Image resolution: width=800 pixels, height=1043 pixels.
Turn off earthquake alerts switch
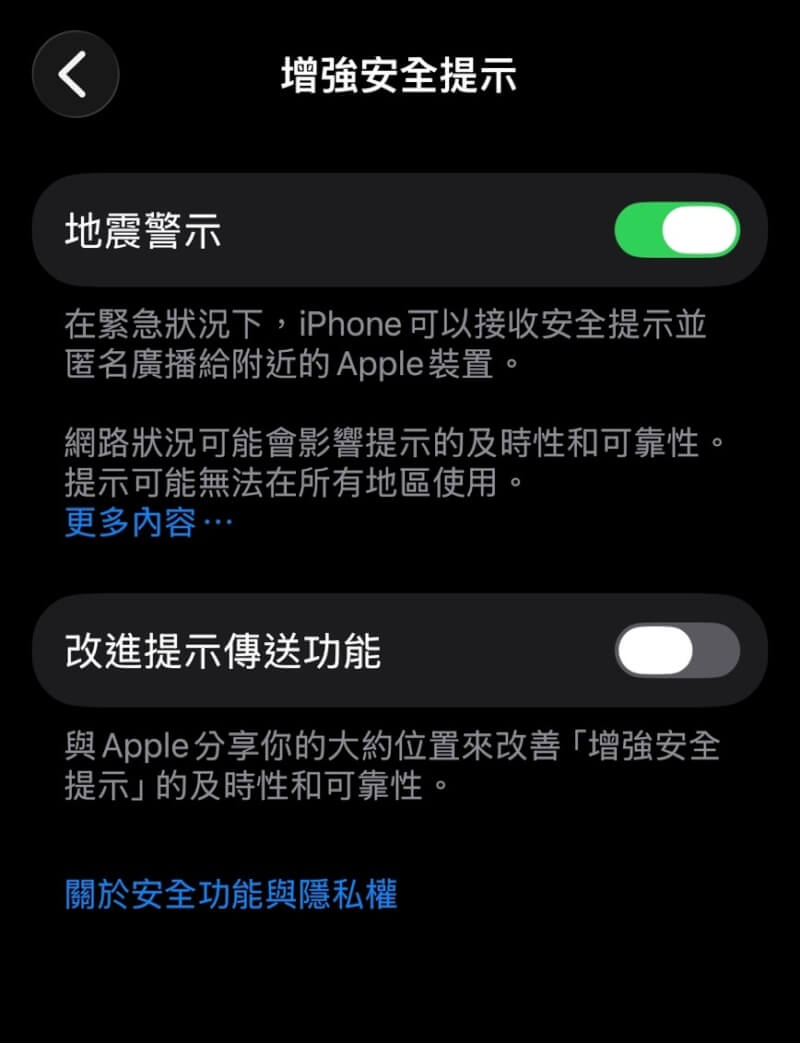[x=676, y=228]
